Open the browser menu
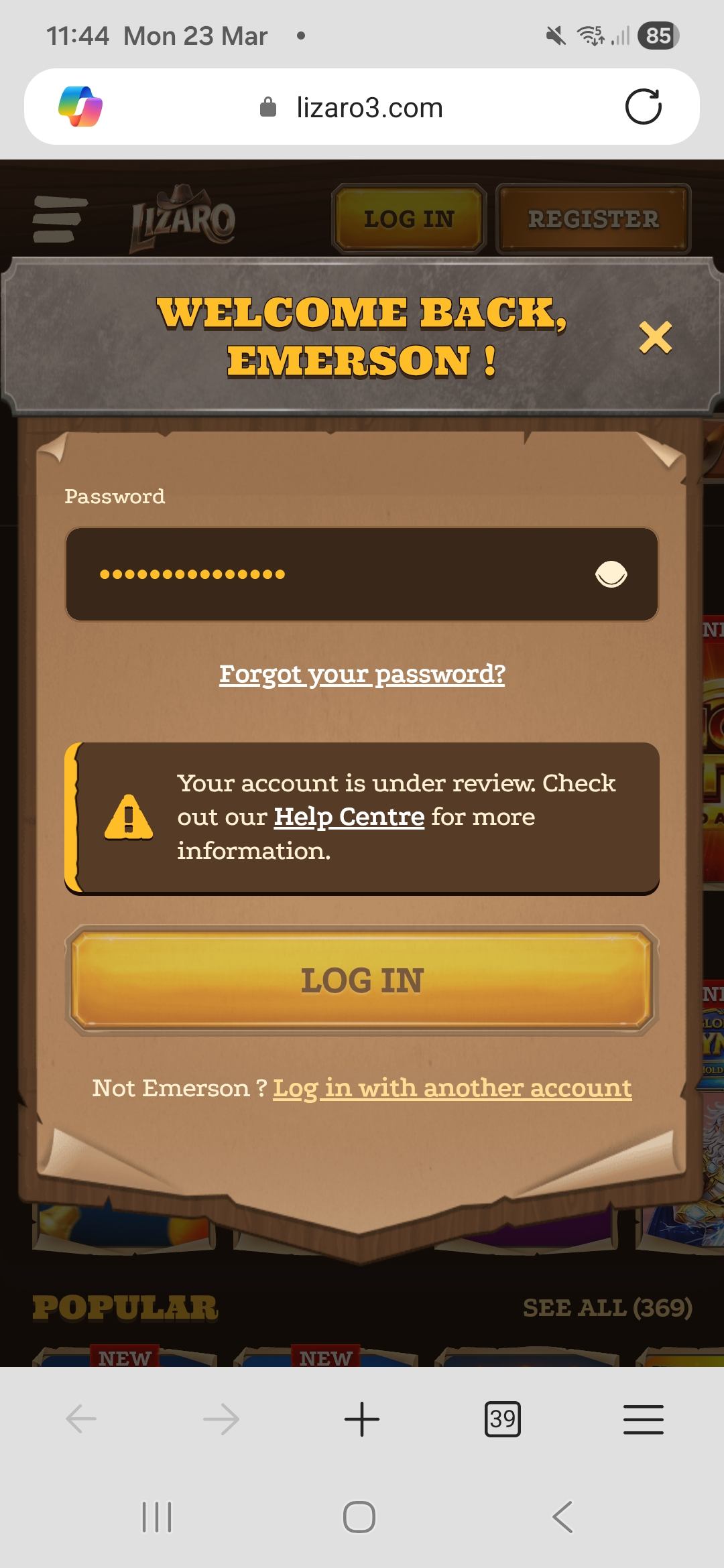 tap(643, 1419)
